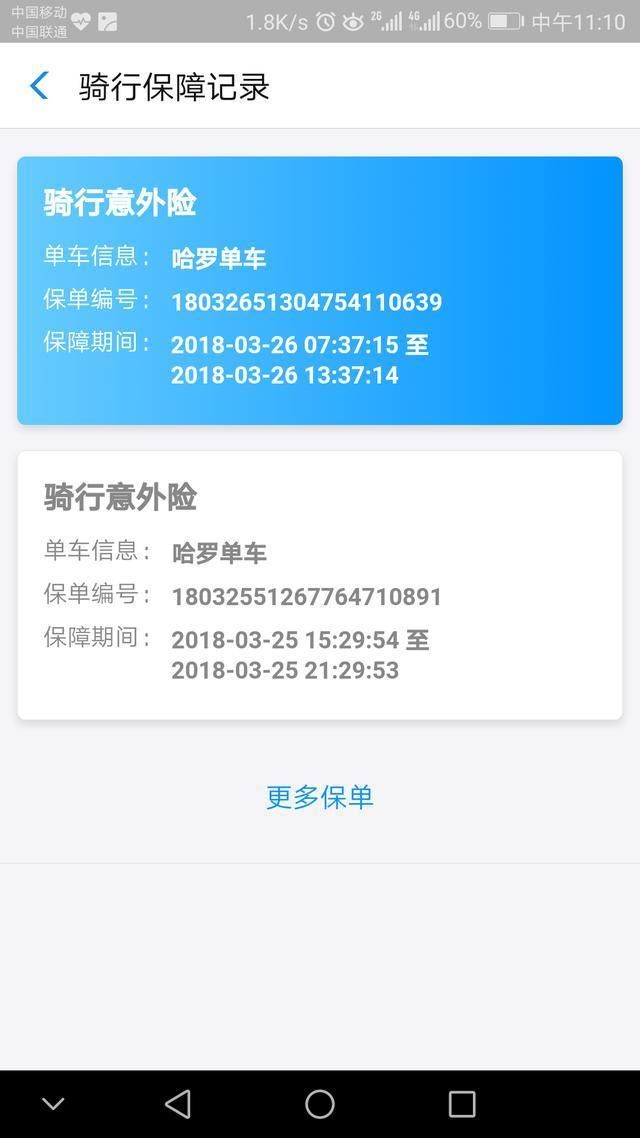Open the policy card ending in 710891
The width and height of the screenshot is (640, 1138).
[320, 585]
